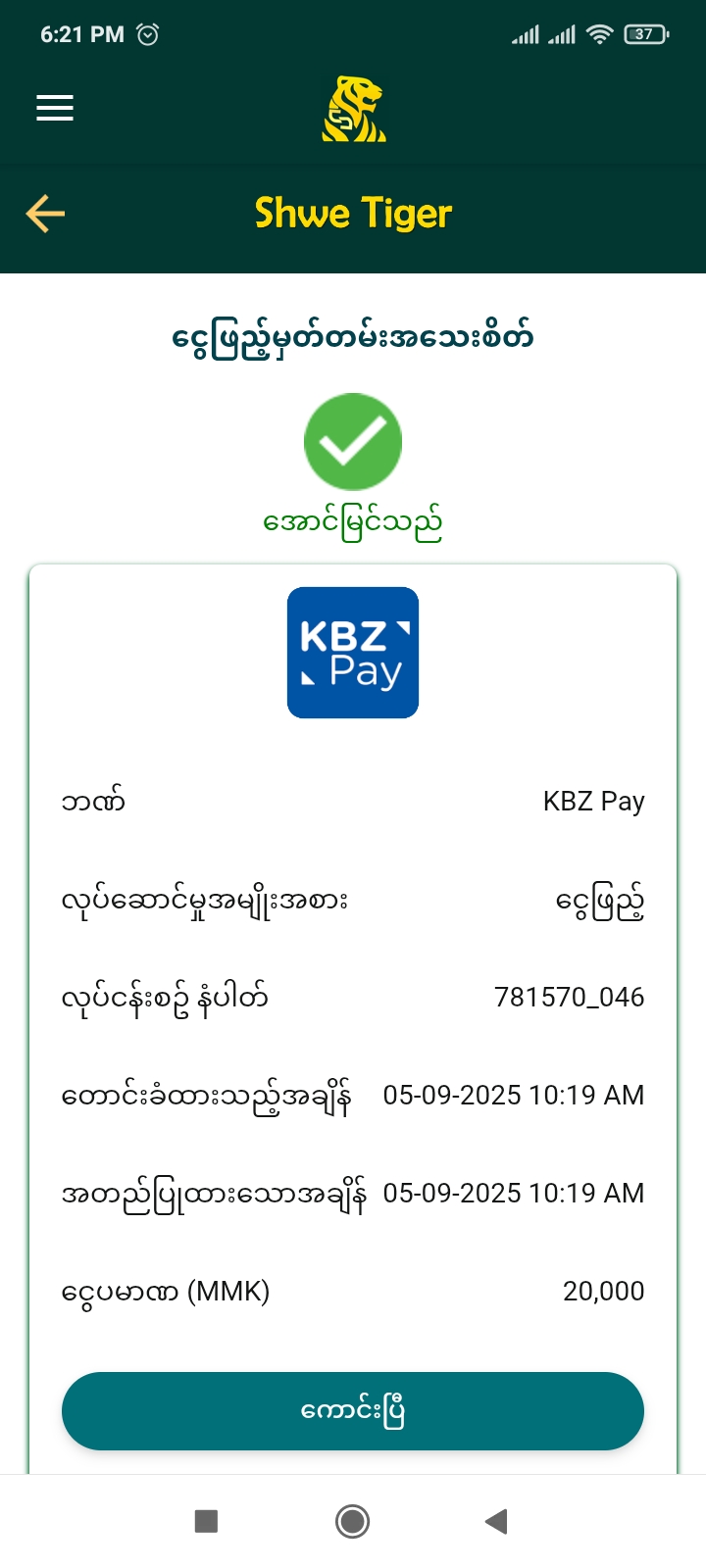Screen dimensions: 706x1568
Task: Open the hamburger drawer menu
Action: 55,108
